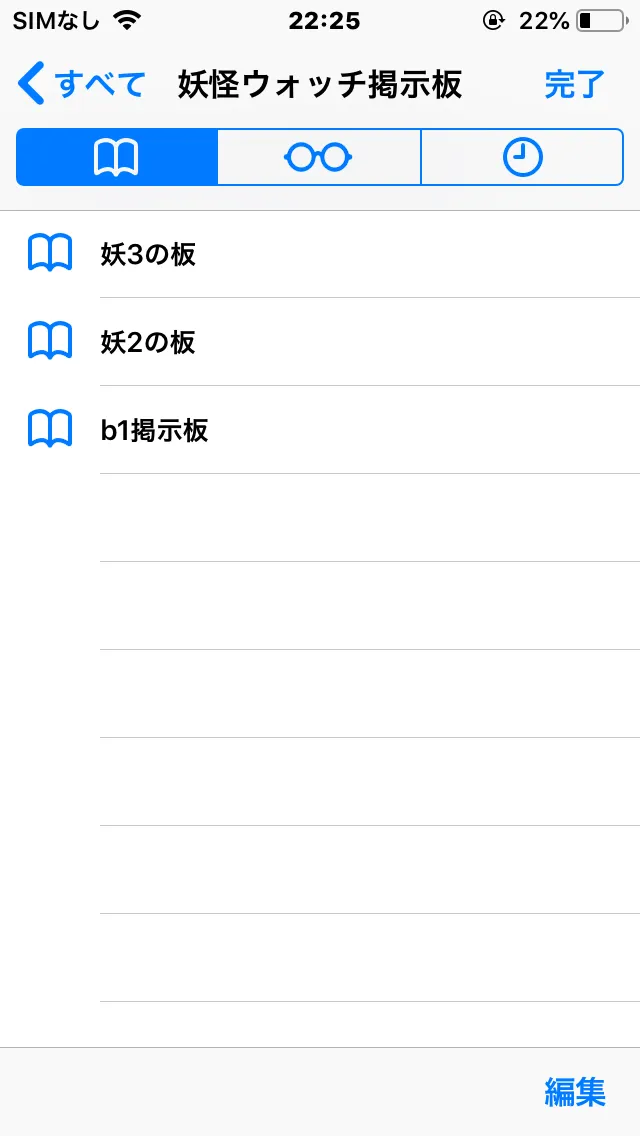
Task: Go back to the すべて bookmarks list
Action: pyautogui.click(x=81, y=85)
